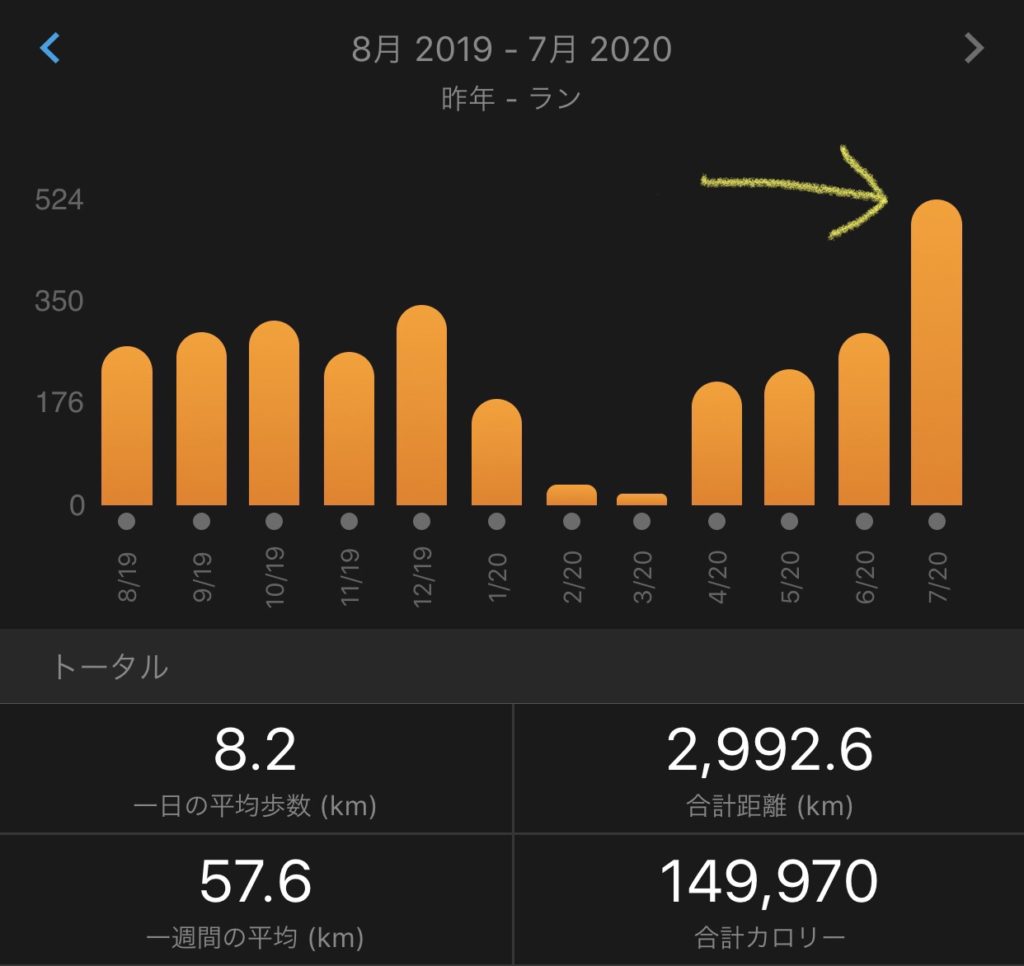This screenshot has width=1024, height=966.
Task: Select the 12/19 bar in the chart
Action: point(421,407)
